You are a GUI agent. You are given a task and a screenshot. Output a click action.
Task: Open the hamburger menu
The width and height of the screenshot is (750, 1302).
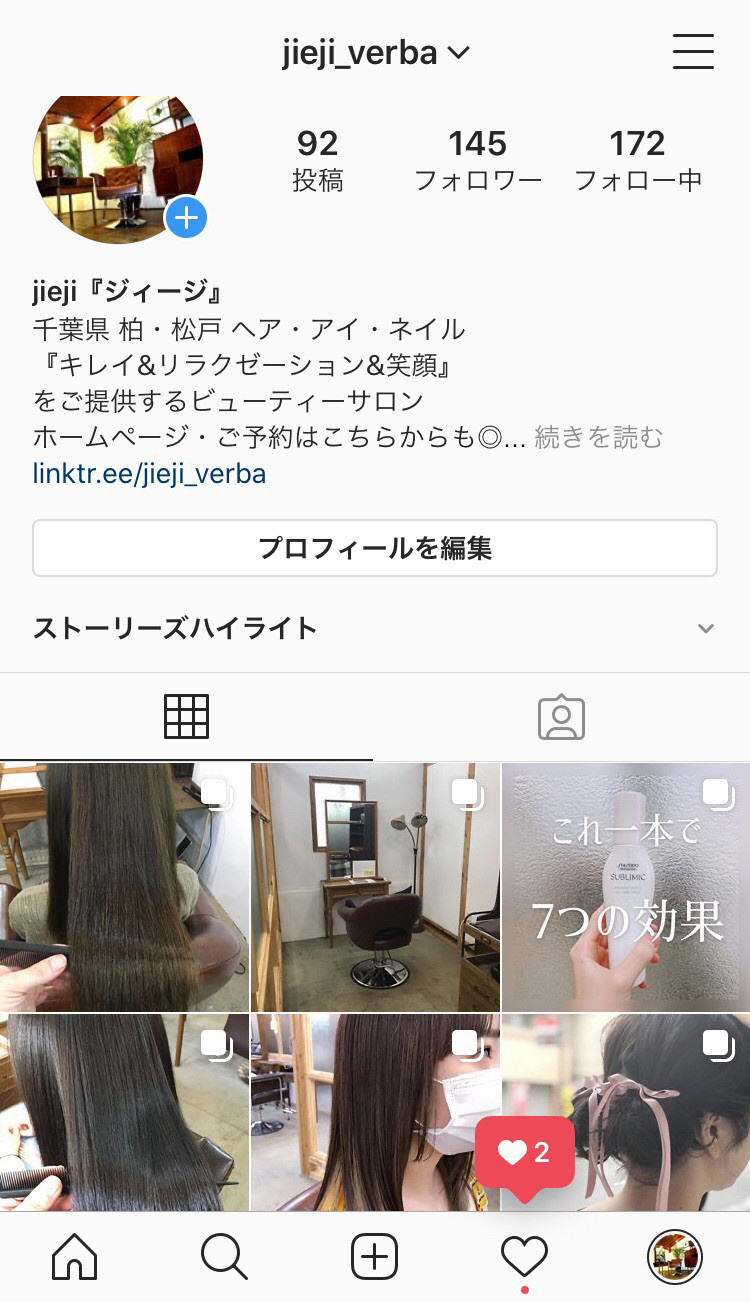coord(693,51)
